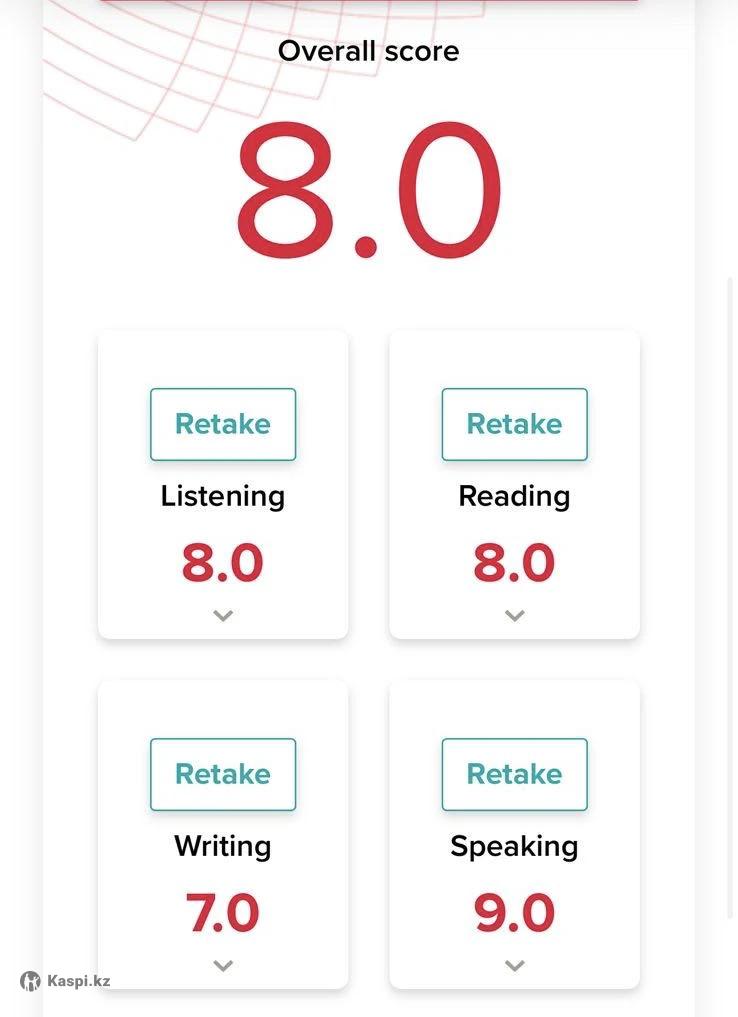Screen dimensions: 738x1017
Task: Expand Writing score details
Action: click(x=223, y=966)
